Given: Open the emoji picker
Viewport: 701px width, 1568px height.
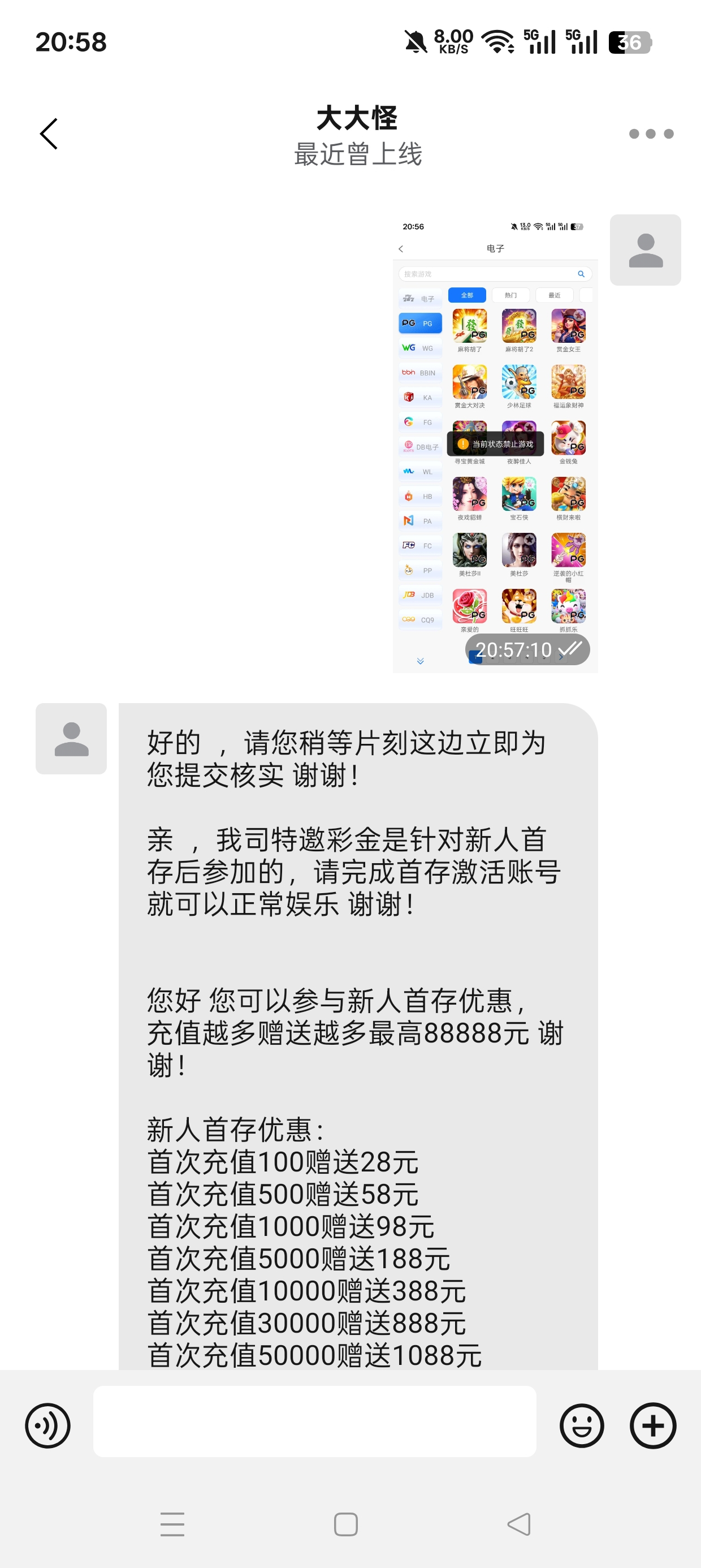Looking at the screenshot, I should pos(581,1425).
